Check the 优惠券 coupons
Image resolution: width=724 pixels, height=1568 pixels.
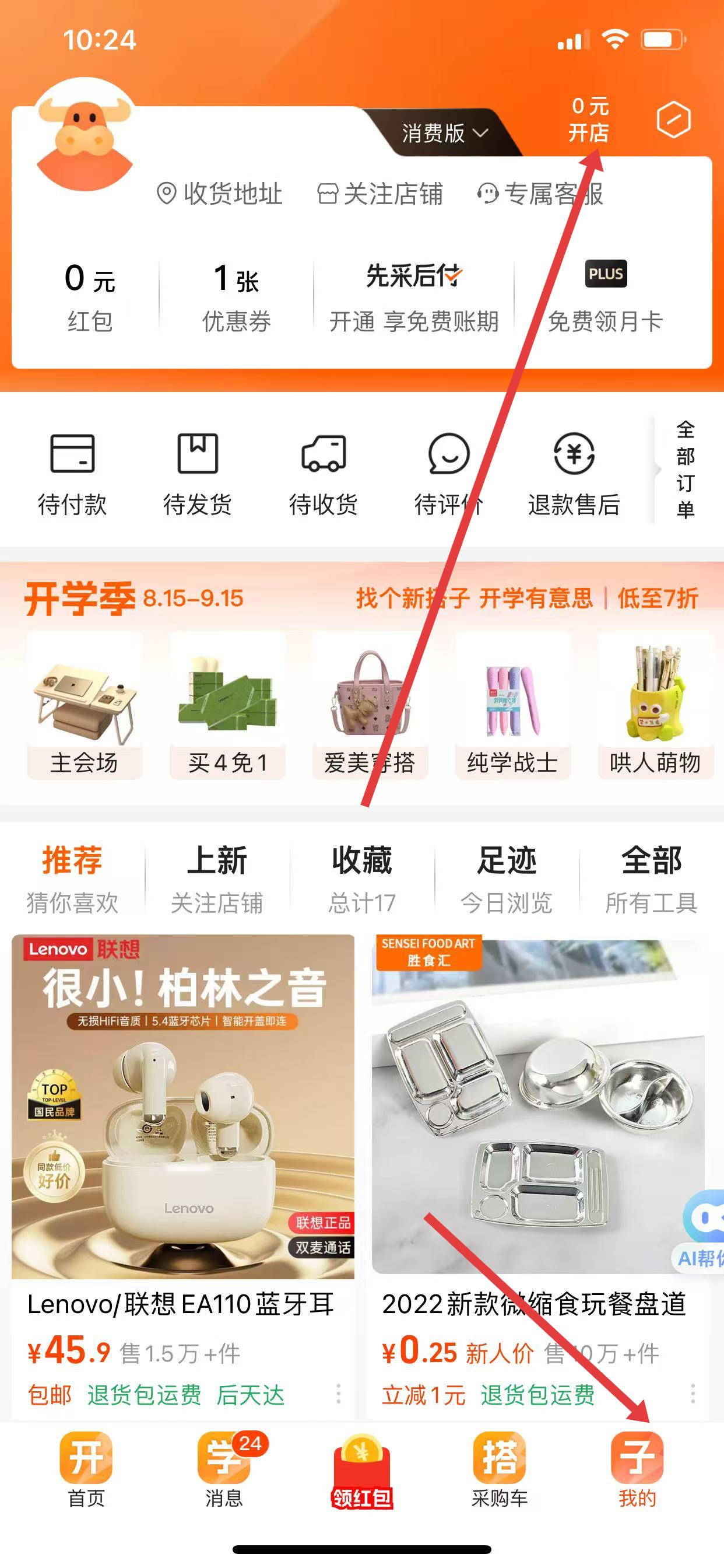[236, 297]
